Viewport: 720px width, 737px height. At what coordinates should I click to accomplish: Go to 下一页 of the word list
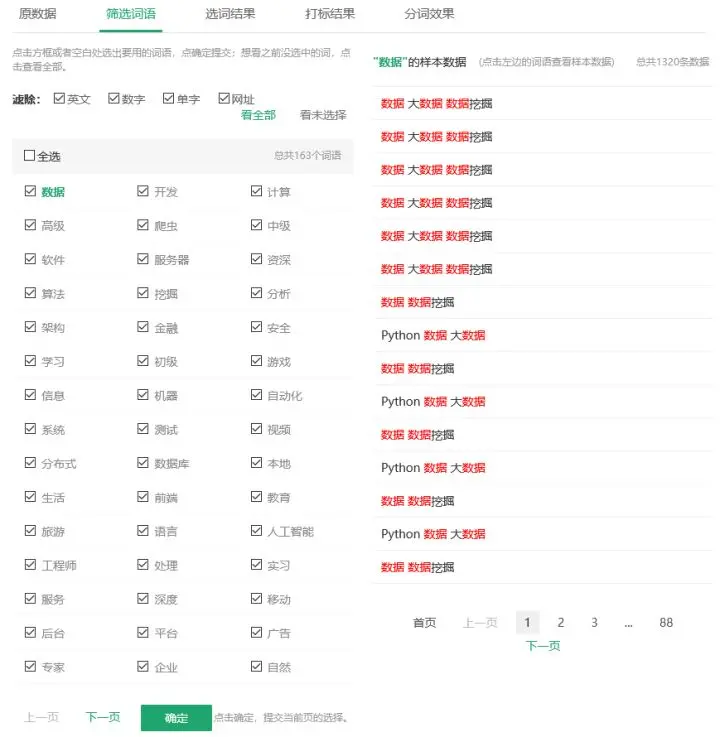pos(103,718)
